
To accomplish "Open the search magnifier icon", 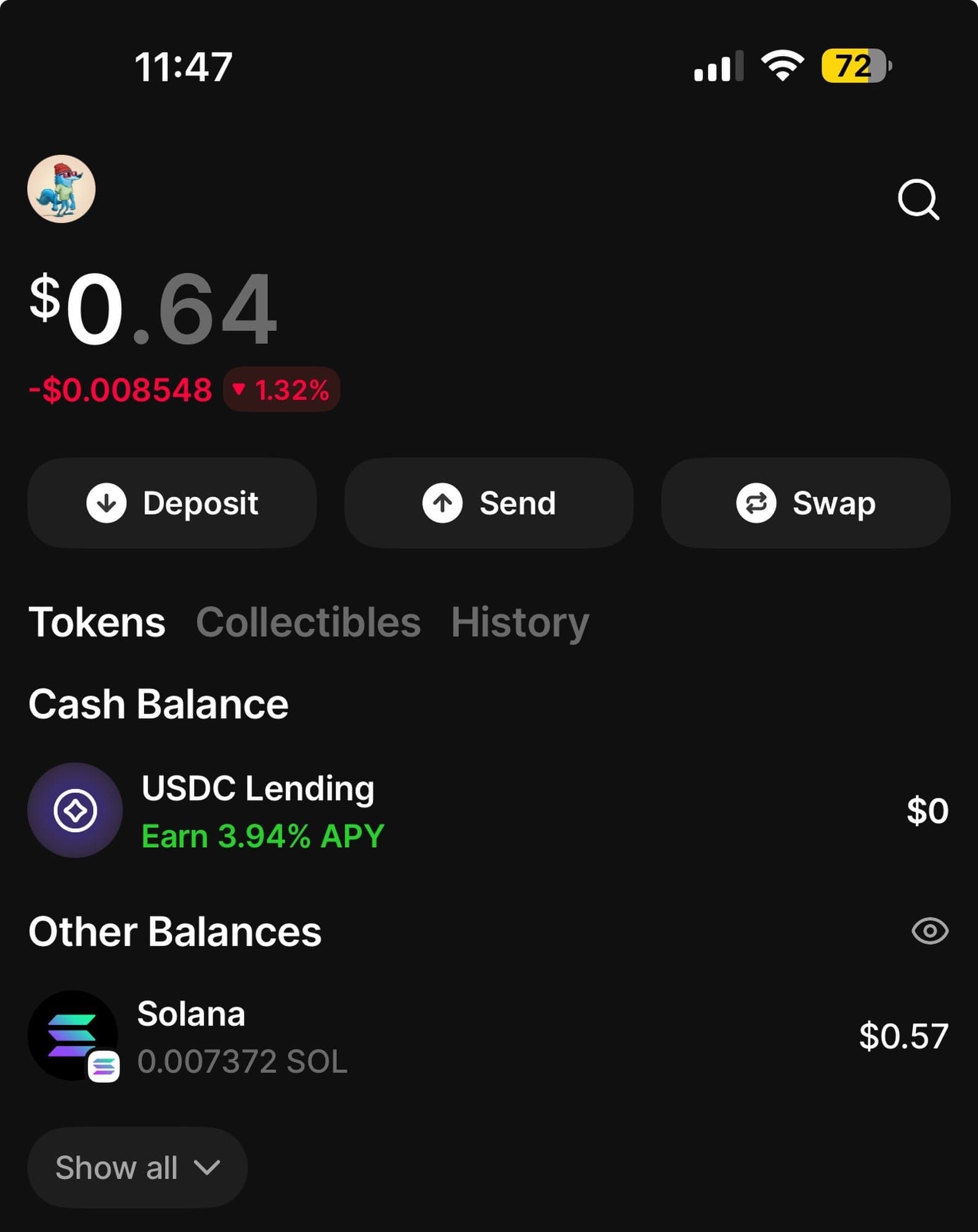I will [x=918, y=200].
